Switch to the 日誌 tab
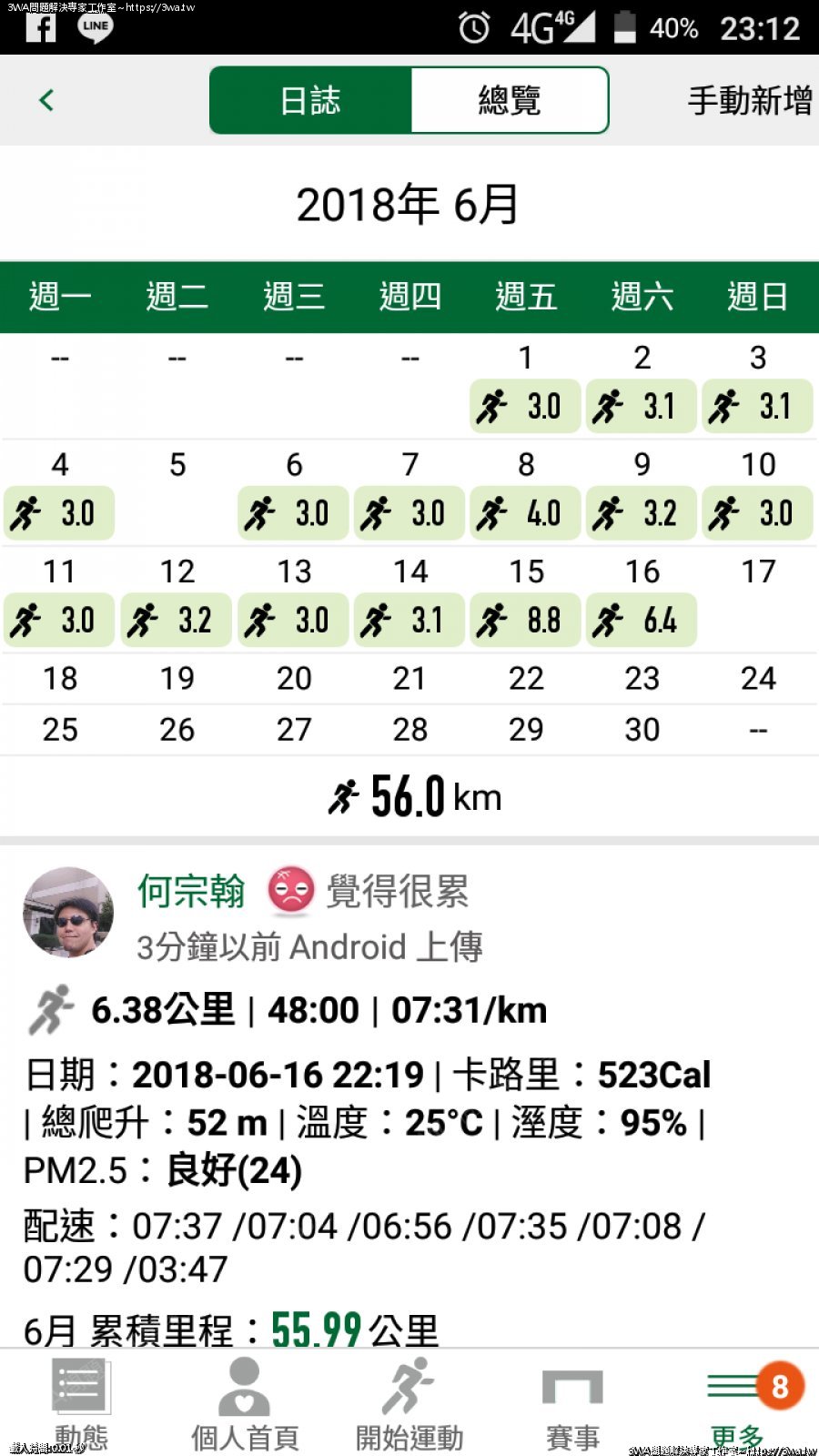The height and width of the screenshot is (1456, 819). [310, 100]
